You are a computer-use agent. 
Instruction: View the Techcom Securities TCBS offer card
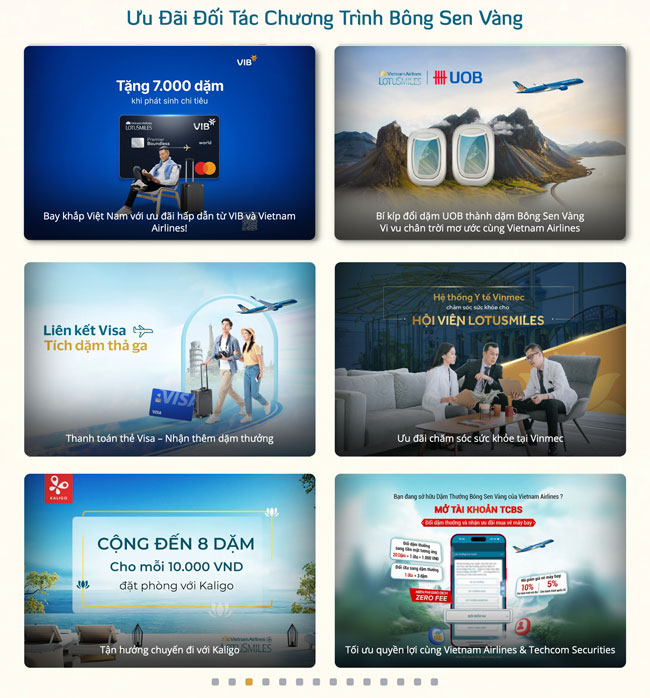click(480, 570)
